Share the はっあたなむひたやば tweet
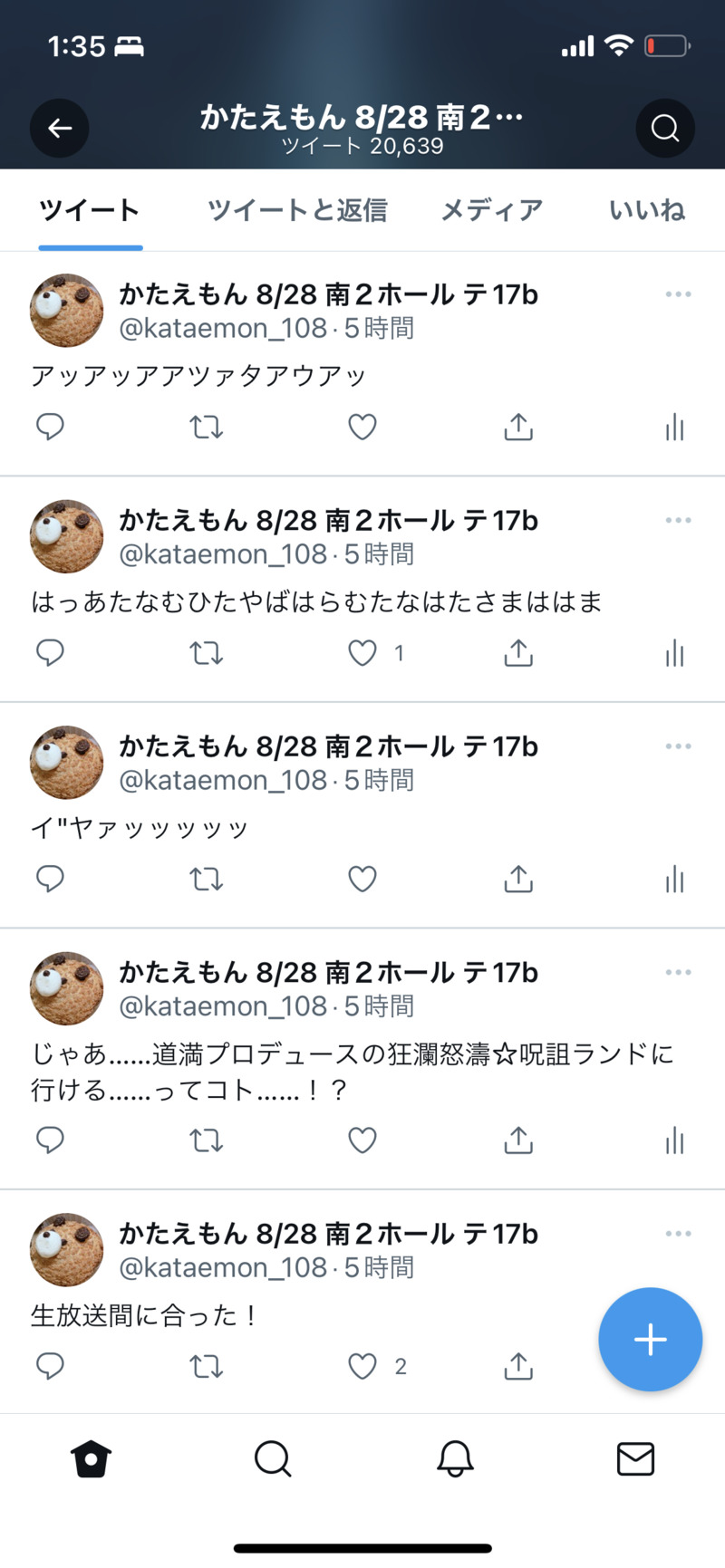Screen dimensions: 725x1568 coord(518,653)
